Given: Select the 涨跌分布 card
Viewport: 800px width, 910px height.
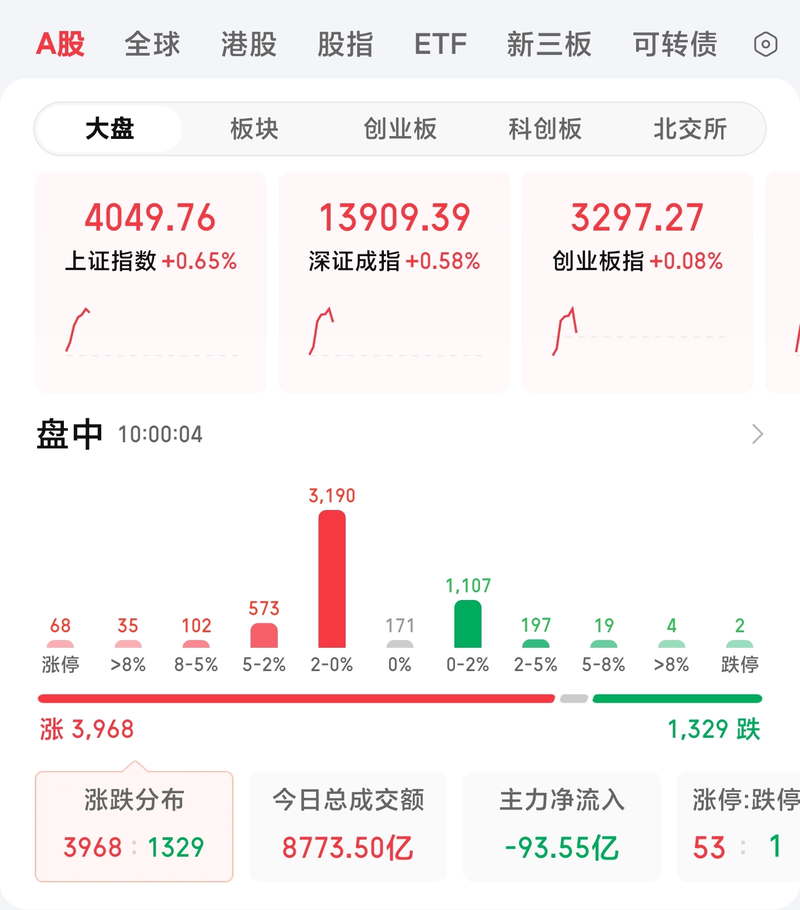Looking at the screenshot, I should 134,826.
